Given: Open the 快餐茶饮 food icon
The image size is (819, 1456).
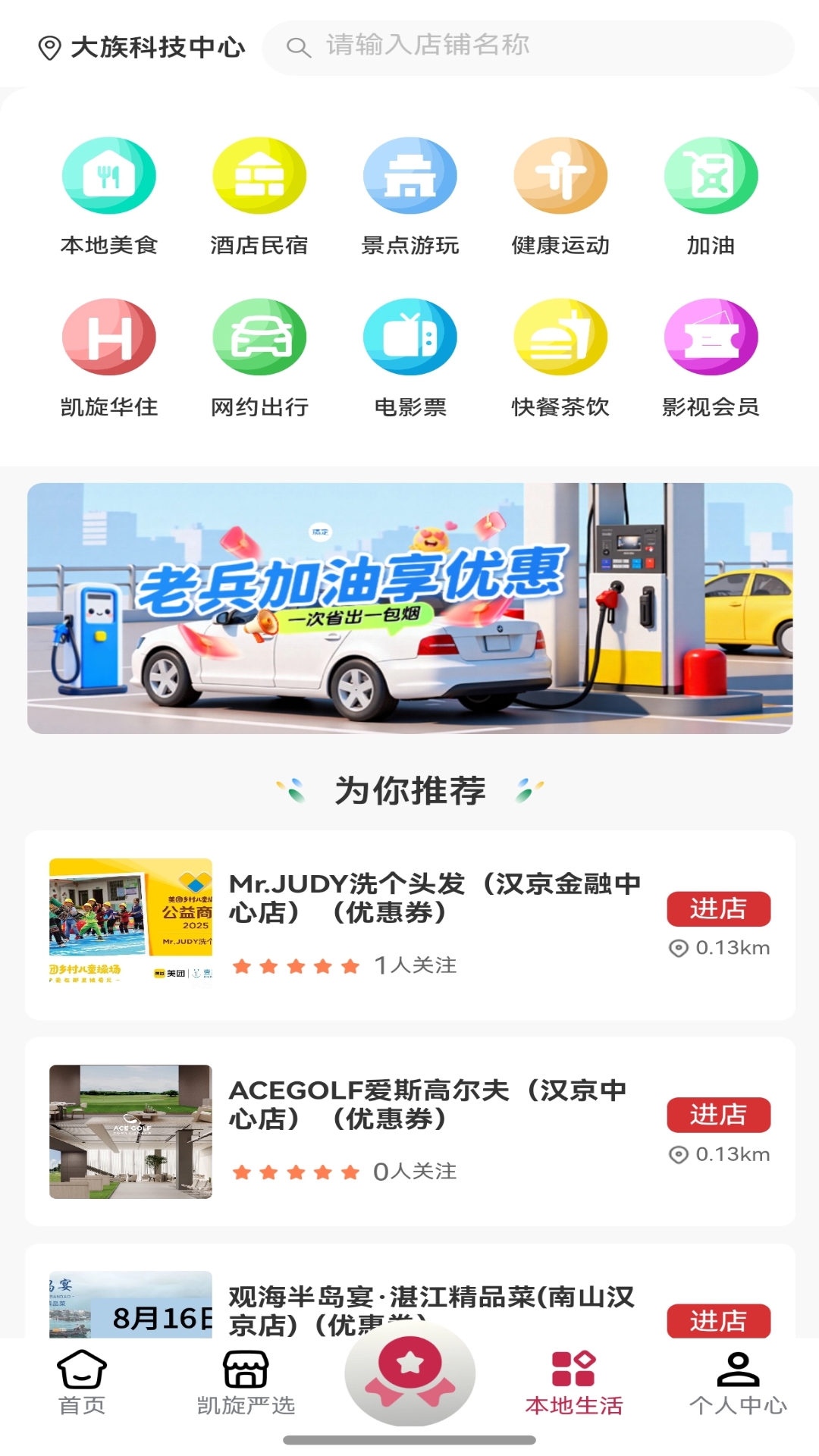Looking at the screenshot, I should [560, 338].
